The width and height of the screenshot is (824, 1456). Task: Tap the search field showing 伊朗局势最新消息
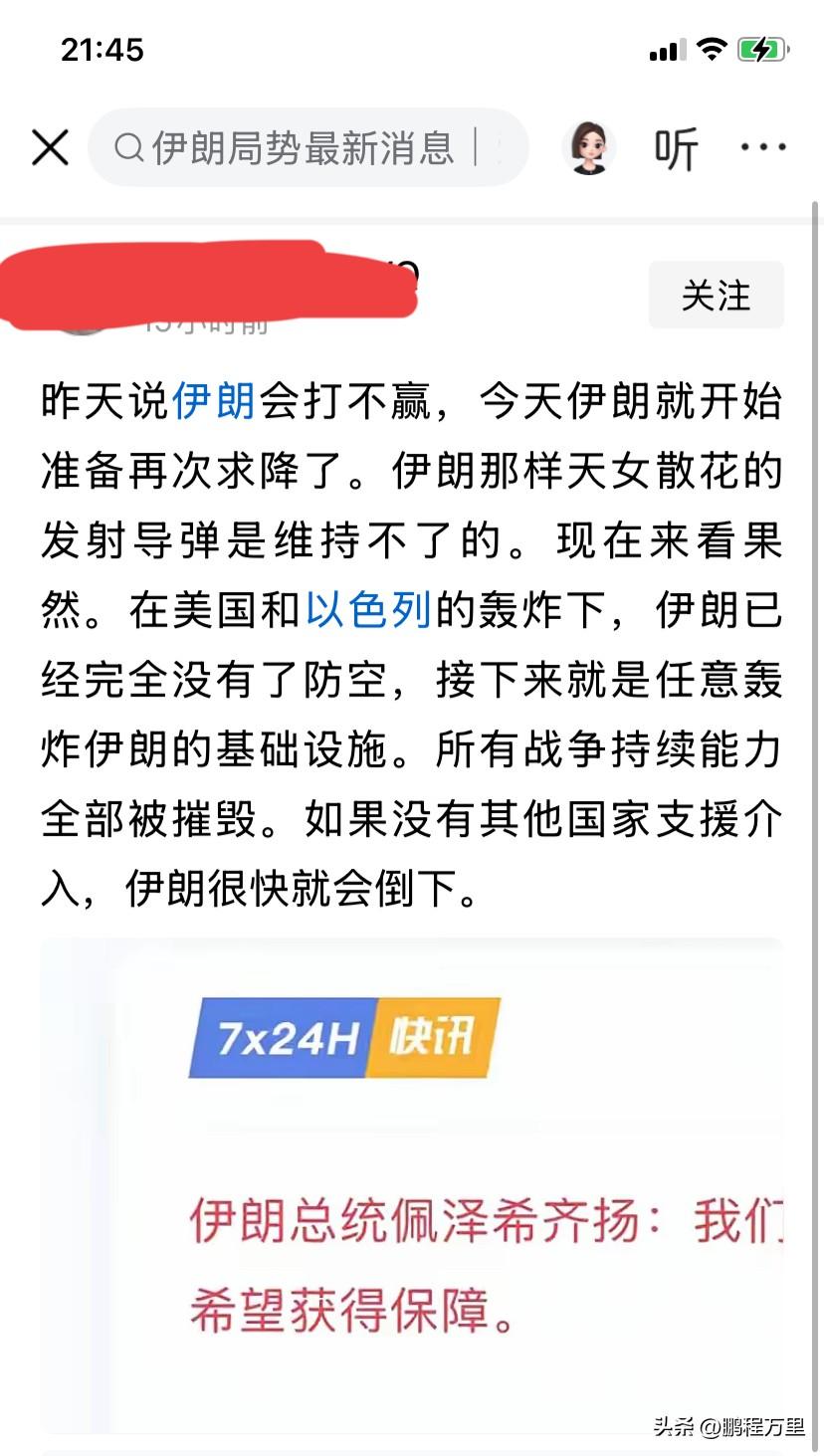coord(309,147)
